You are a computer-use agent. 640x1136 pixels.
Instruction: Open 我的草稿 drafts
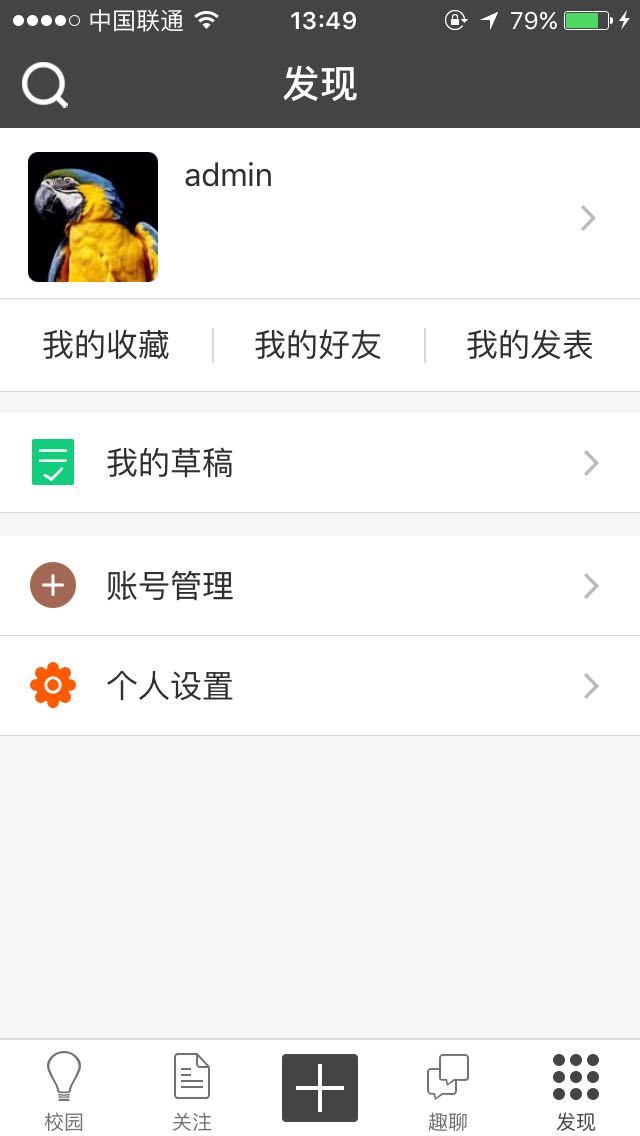click(320, 463)
